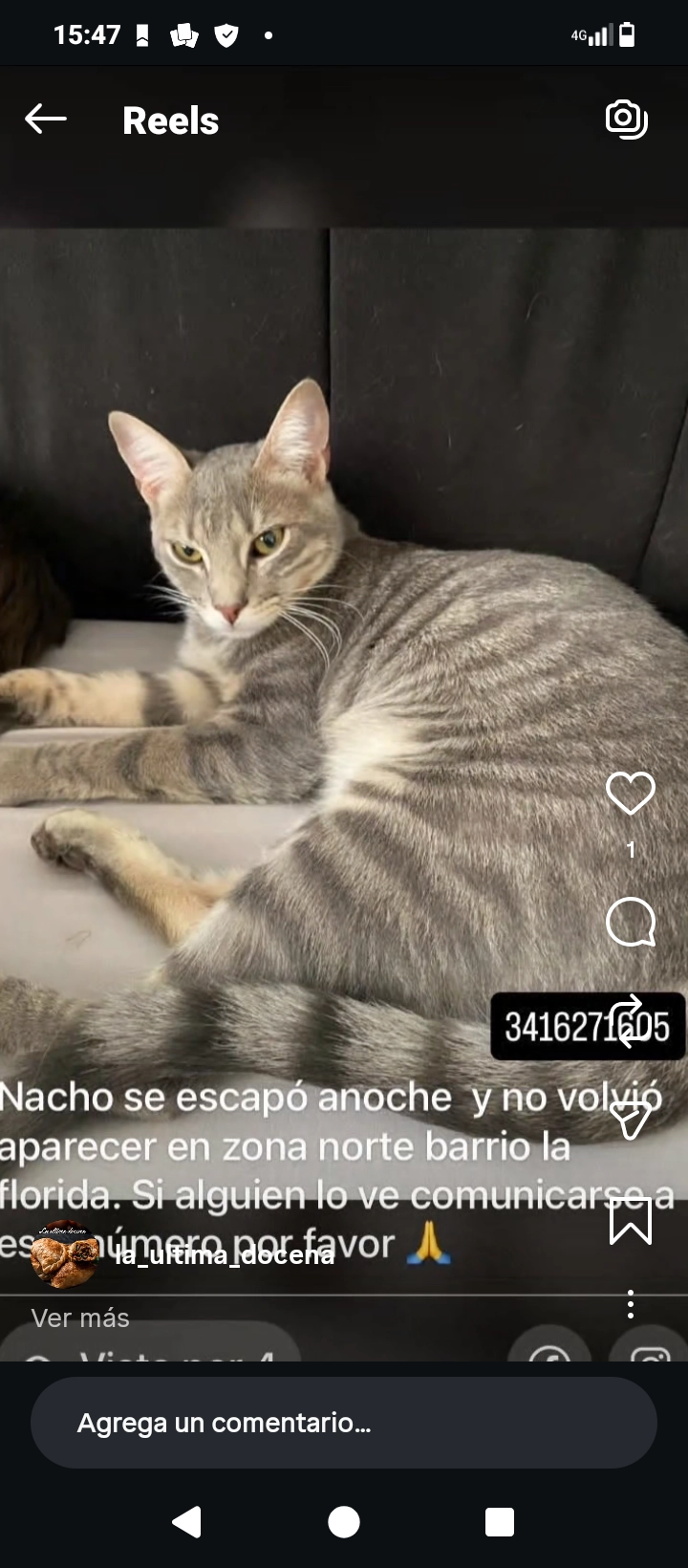This screenshot has width=688, height=1568.
Task: Send this reel via the share icon
Action: pos(630,1120)
